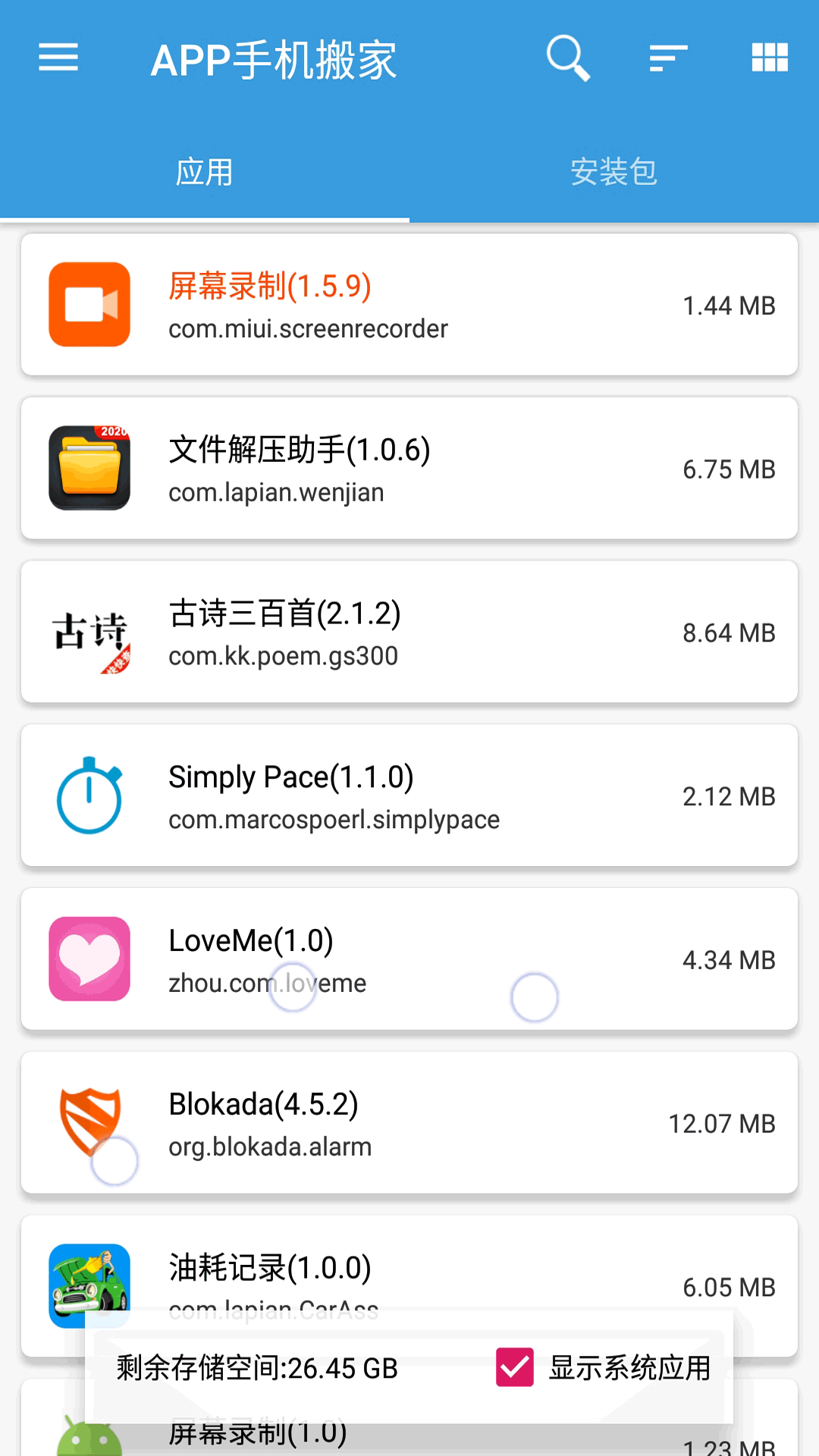This screenshot has height=1456, width=819.
Task: Select the LoveMe(1.0) app entry
Action: (x=409, y=959)
